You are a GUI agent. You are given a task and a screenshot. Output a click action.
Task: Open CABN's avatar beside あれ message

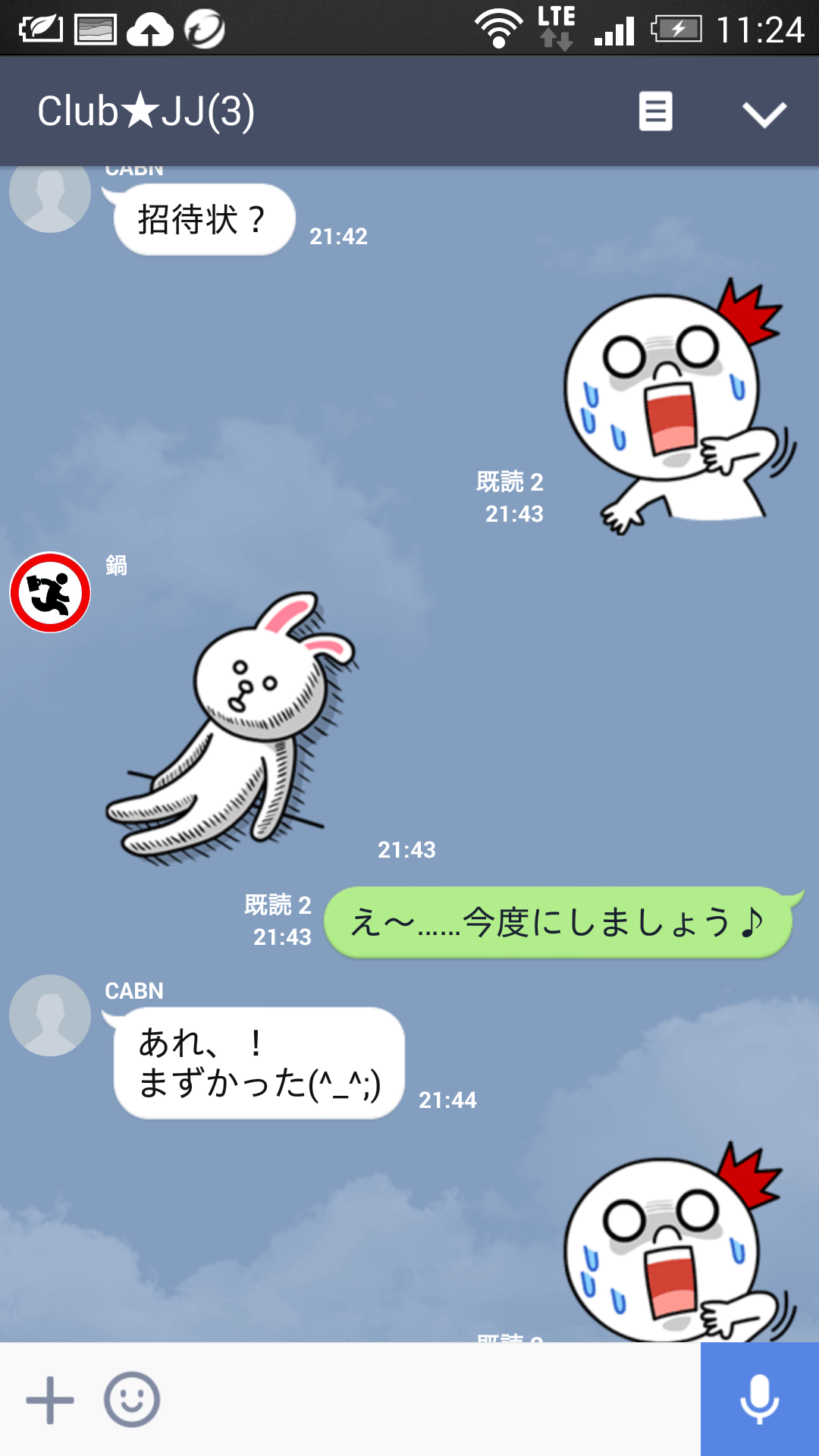(x=50, y=1015)
